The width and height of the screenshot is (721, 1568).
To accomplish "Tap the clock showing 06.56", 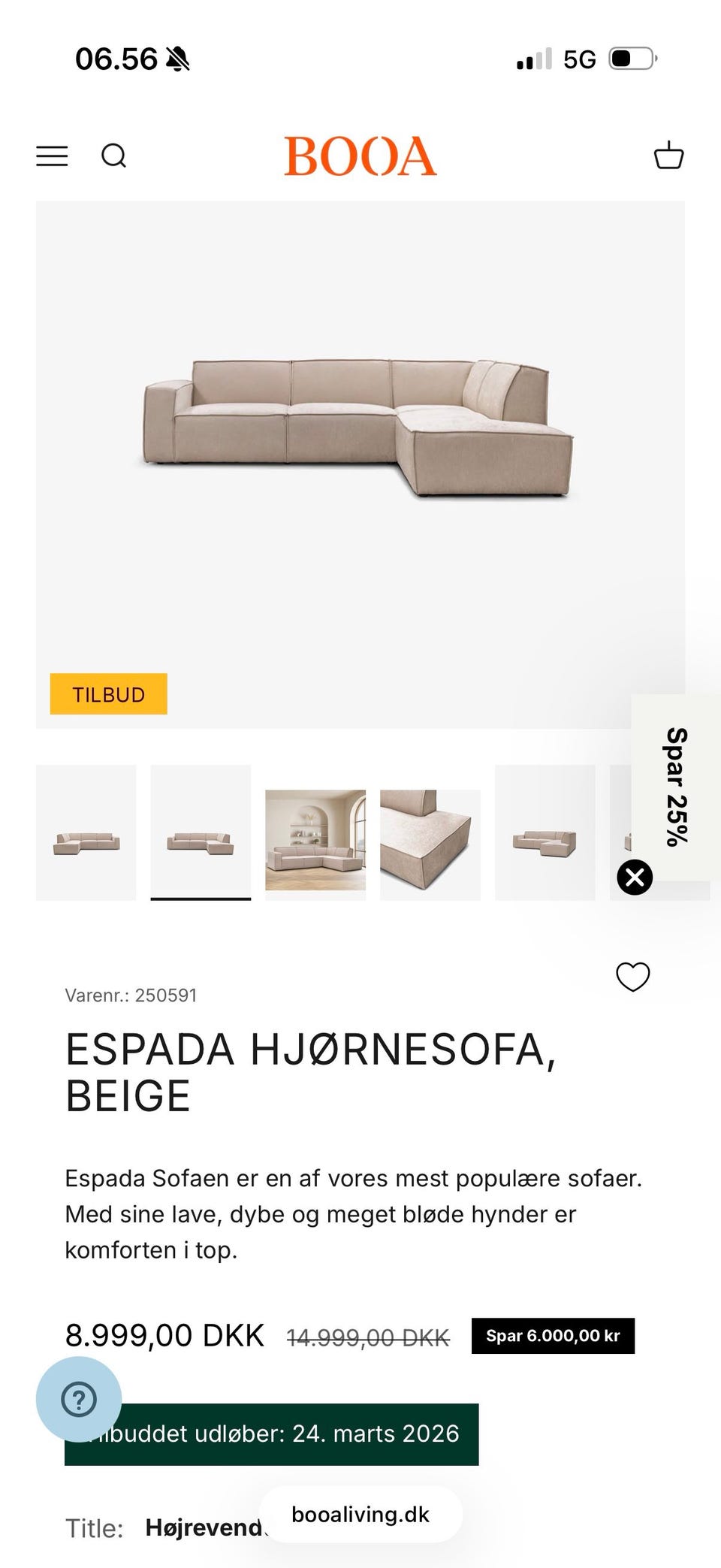I will tap(116, 58).
